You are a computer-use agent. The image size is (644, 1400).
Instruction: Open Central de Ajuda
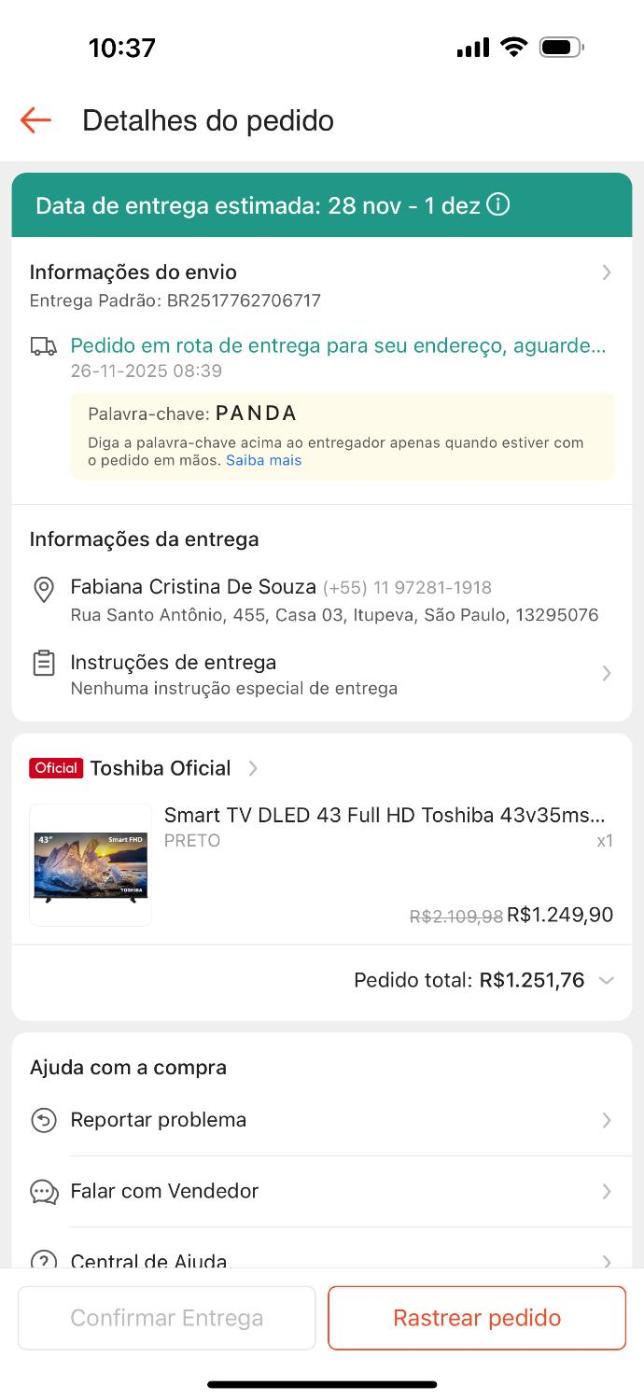[320, 1258]
